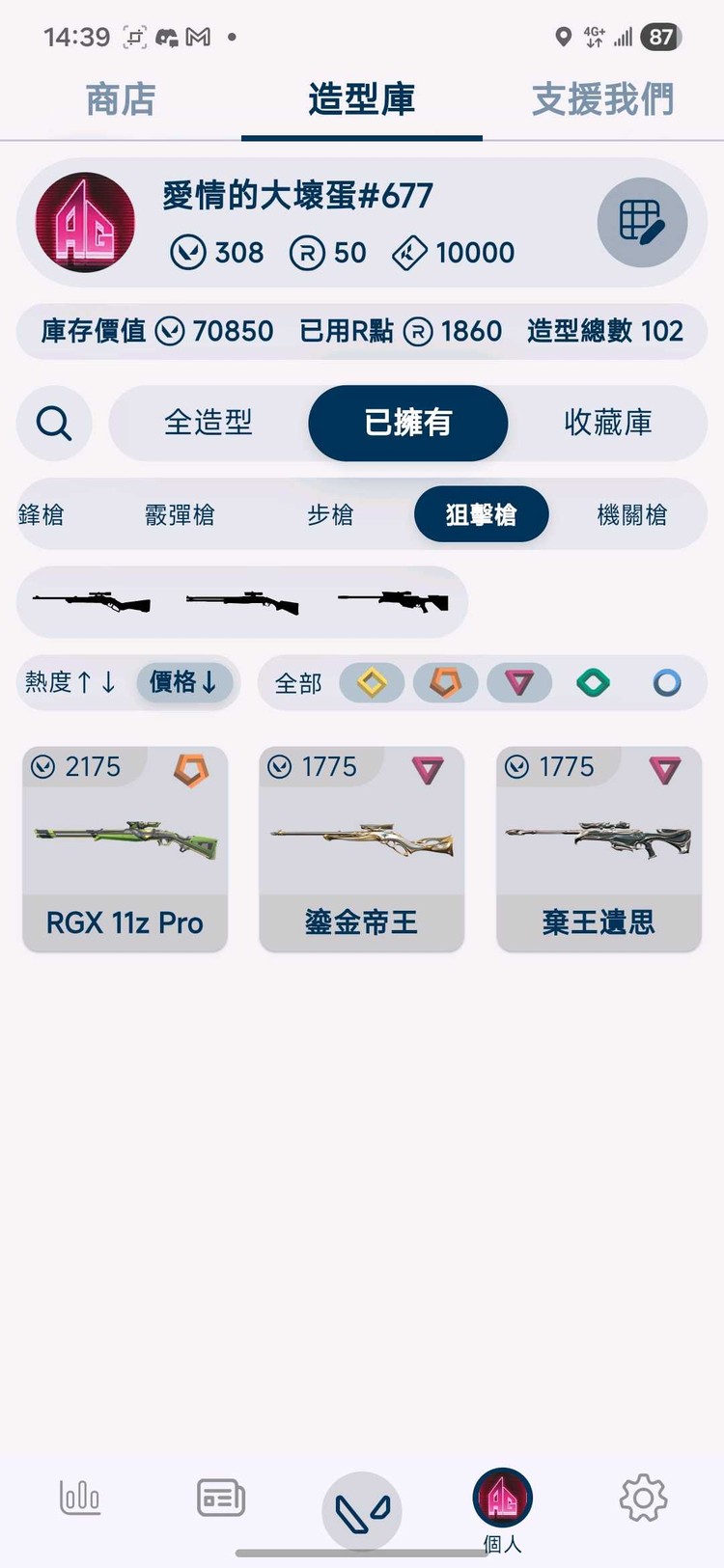Select the Outlaw sniper silhouette

tap(241, 601)
